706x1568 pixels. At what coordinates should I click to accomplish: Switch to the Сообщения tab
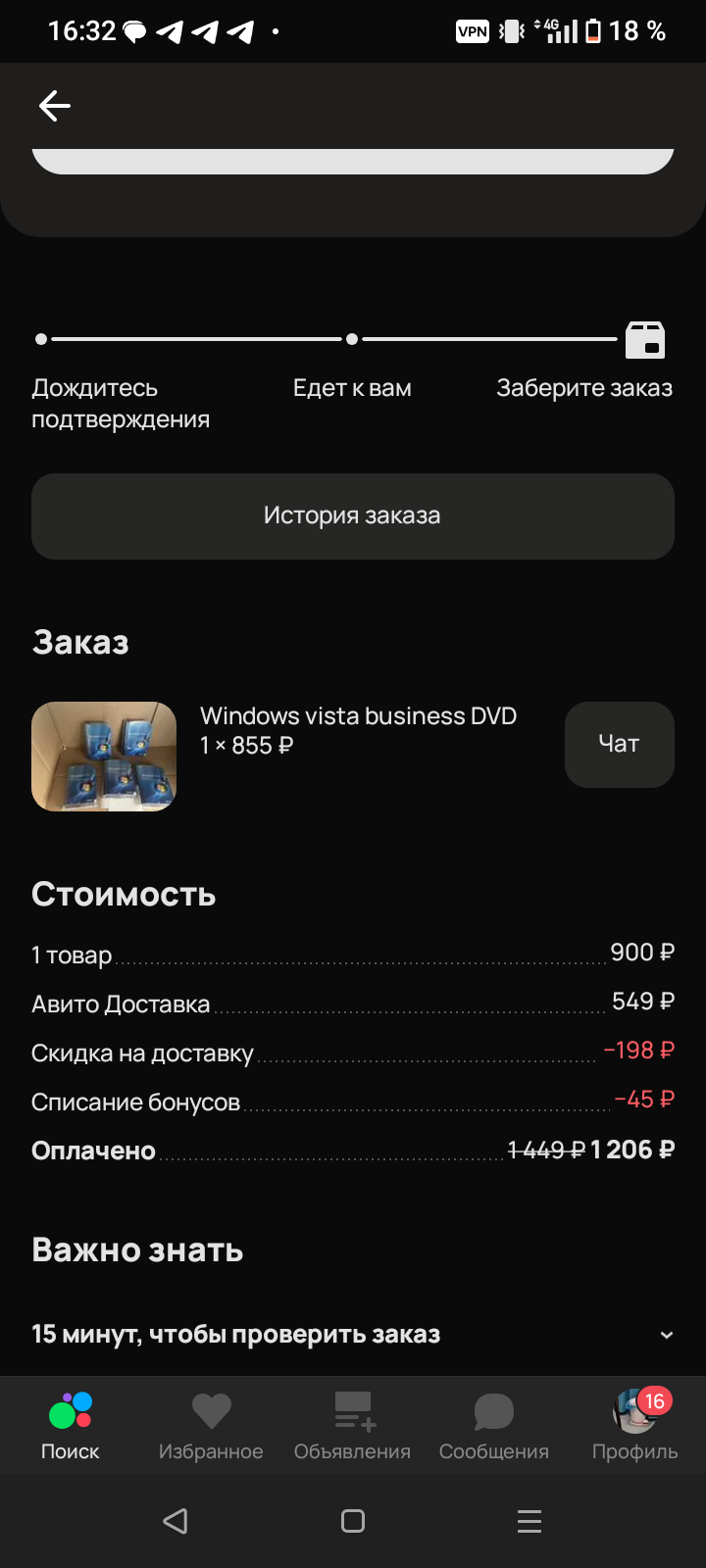click(x=494, y=1426)
